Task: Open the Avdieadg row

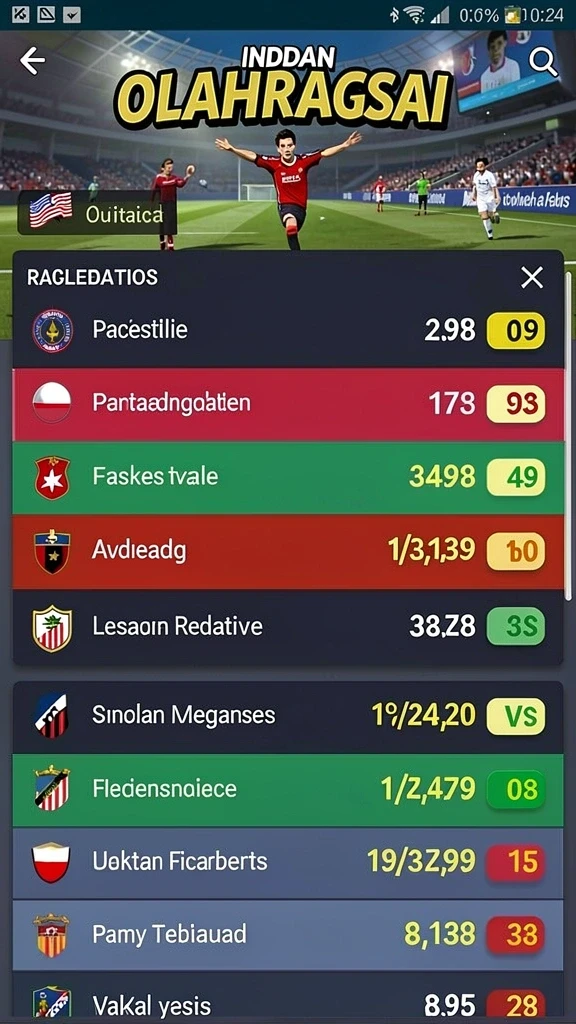Action: [x=288, y=552]
